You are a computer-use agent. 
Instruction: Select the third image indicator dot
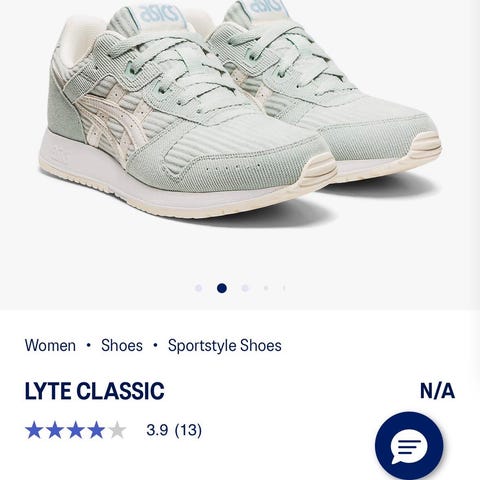(x=245, y=288)
